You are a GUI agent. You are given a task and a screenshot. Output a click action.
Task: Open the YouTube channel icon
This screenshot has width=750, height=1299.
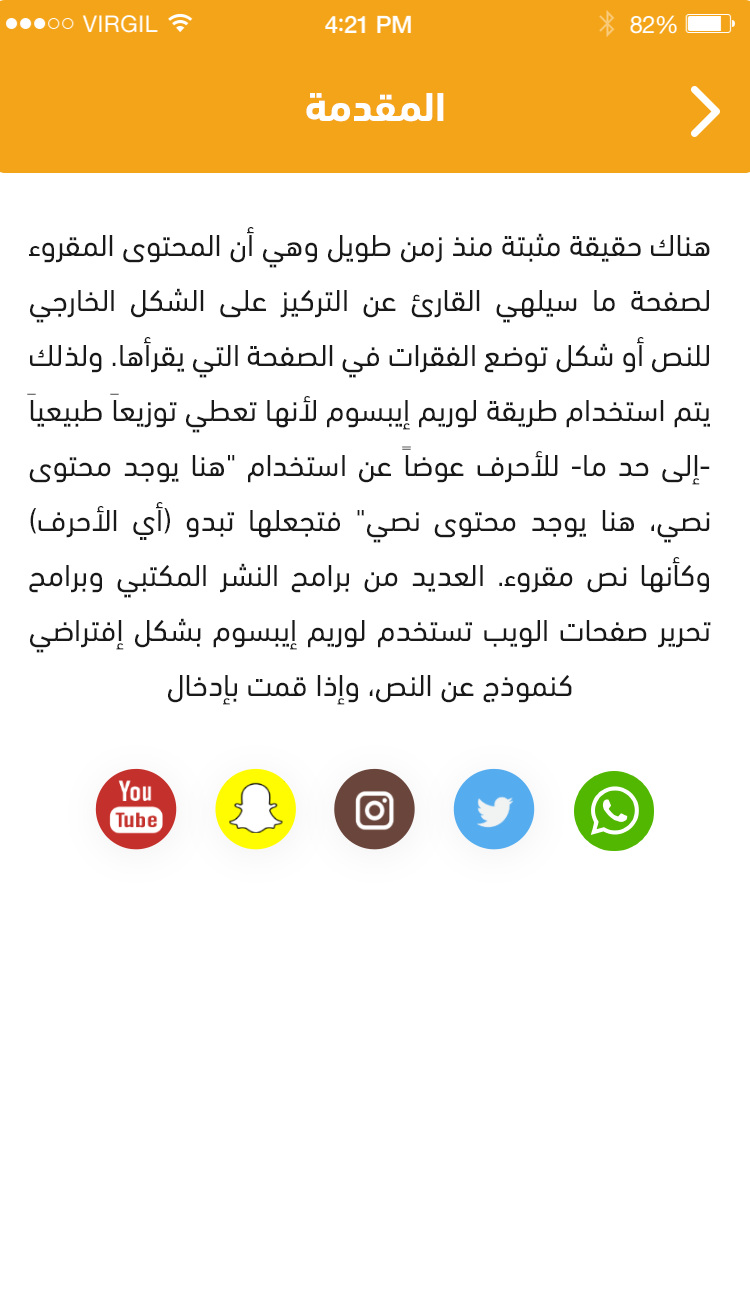coord(136,809)
